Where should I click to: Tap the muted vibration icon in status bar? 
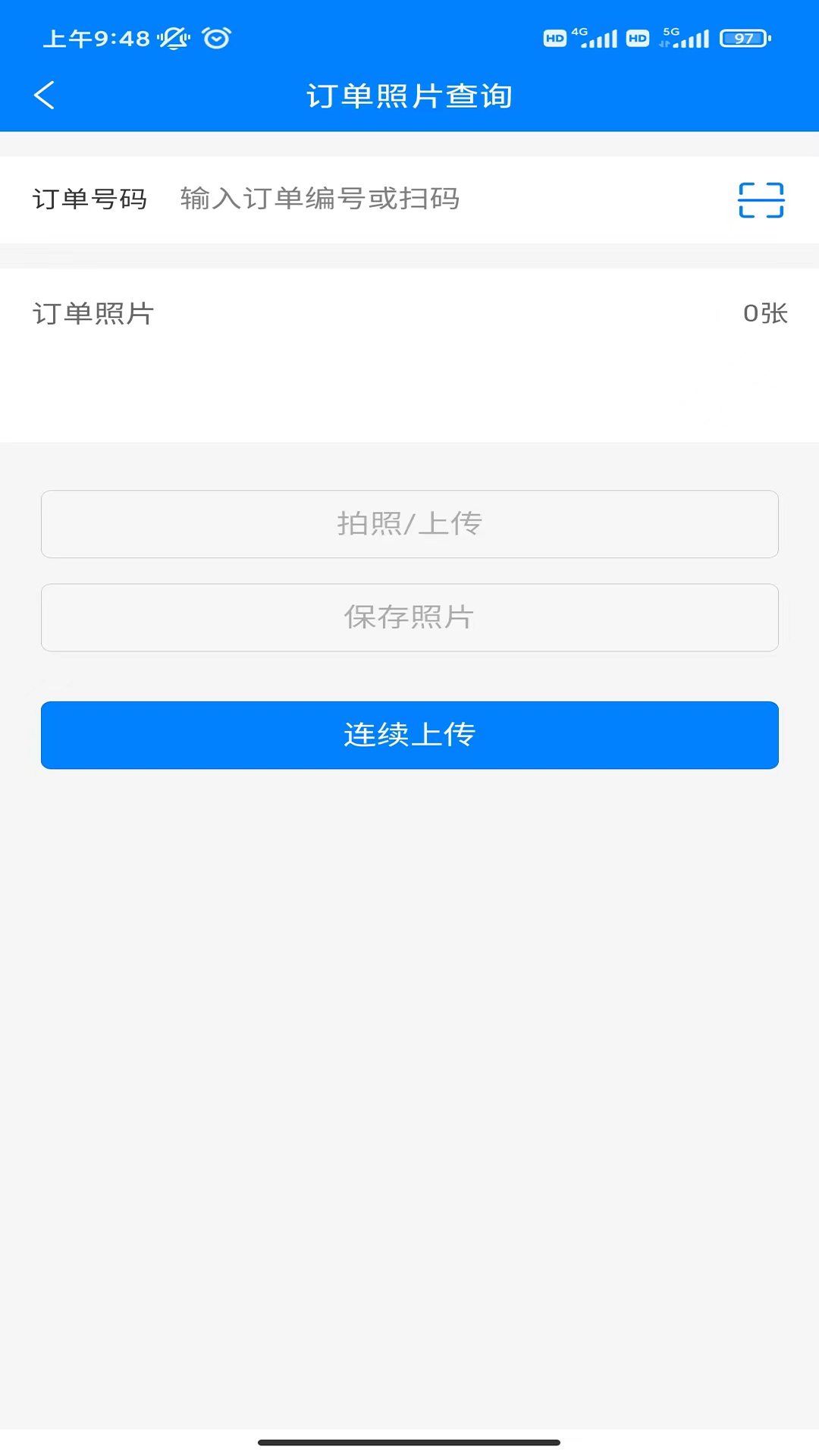pyautogui.click(x=173, y=38)
